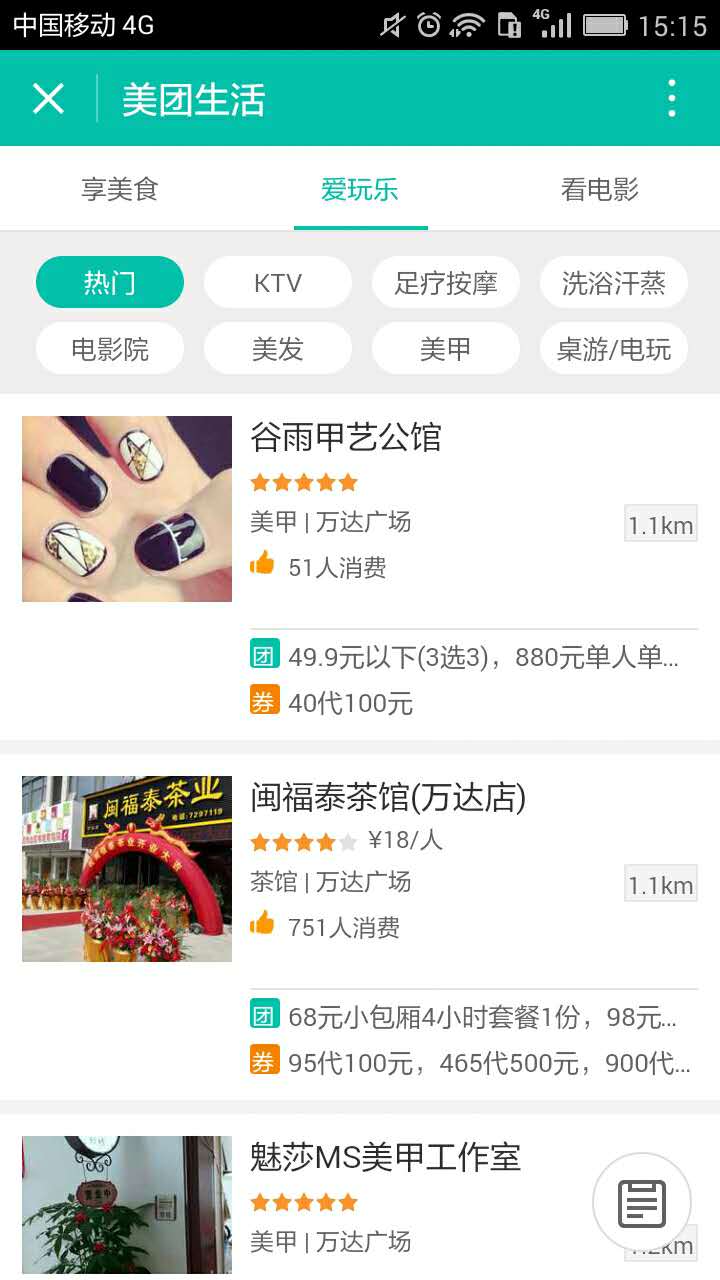Open the 魅莎MS美甲工作室 listing
720x1280 pixels.
point(385,1157)
